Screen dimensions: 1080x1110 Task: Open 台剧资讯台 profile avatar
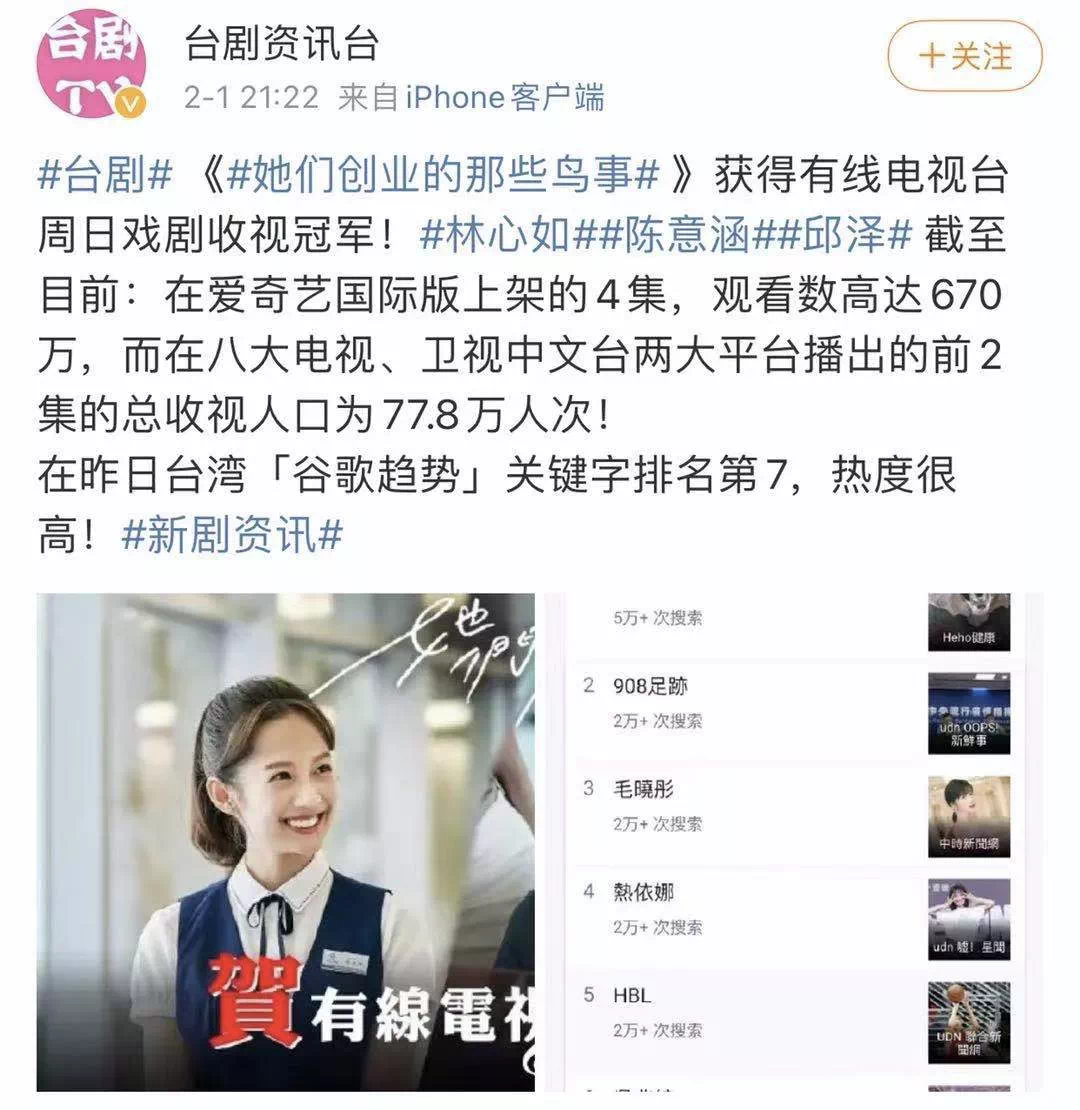(92, 64)
